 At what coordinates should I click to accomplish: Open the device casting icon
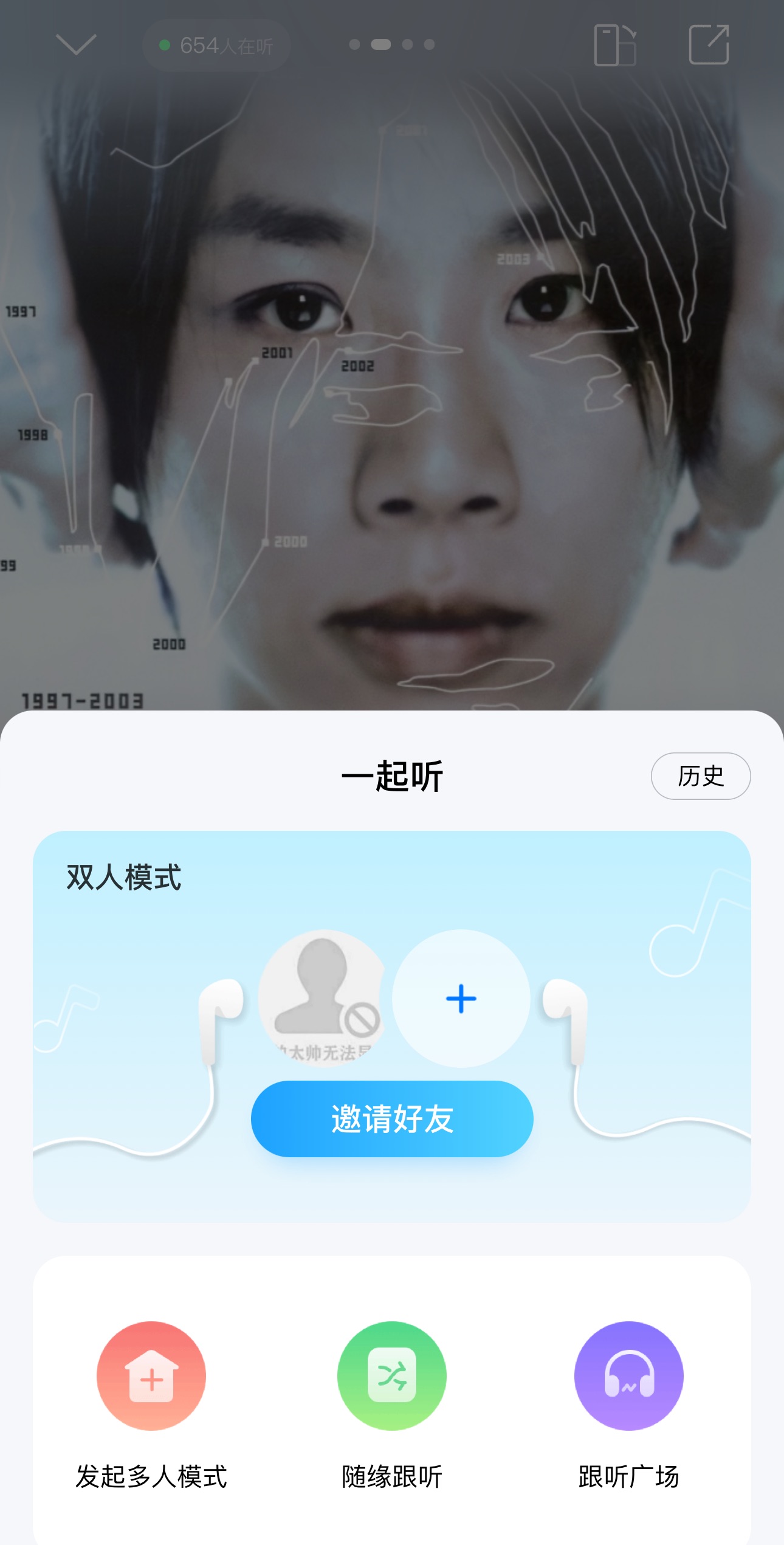[x=614, y=44]
